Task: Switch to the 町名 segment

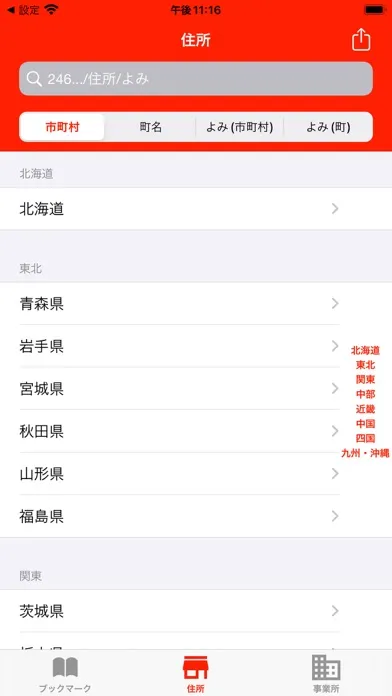Action: [x=151, y=127]
